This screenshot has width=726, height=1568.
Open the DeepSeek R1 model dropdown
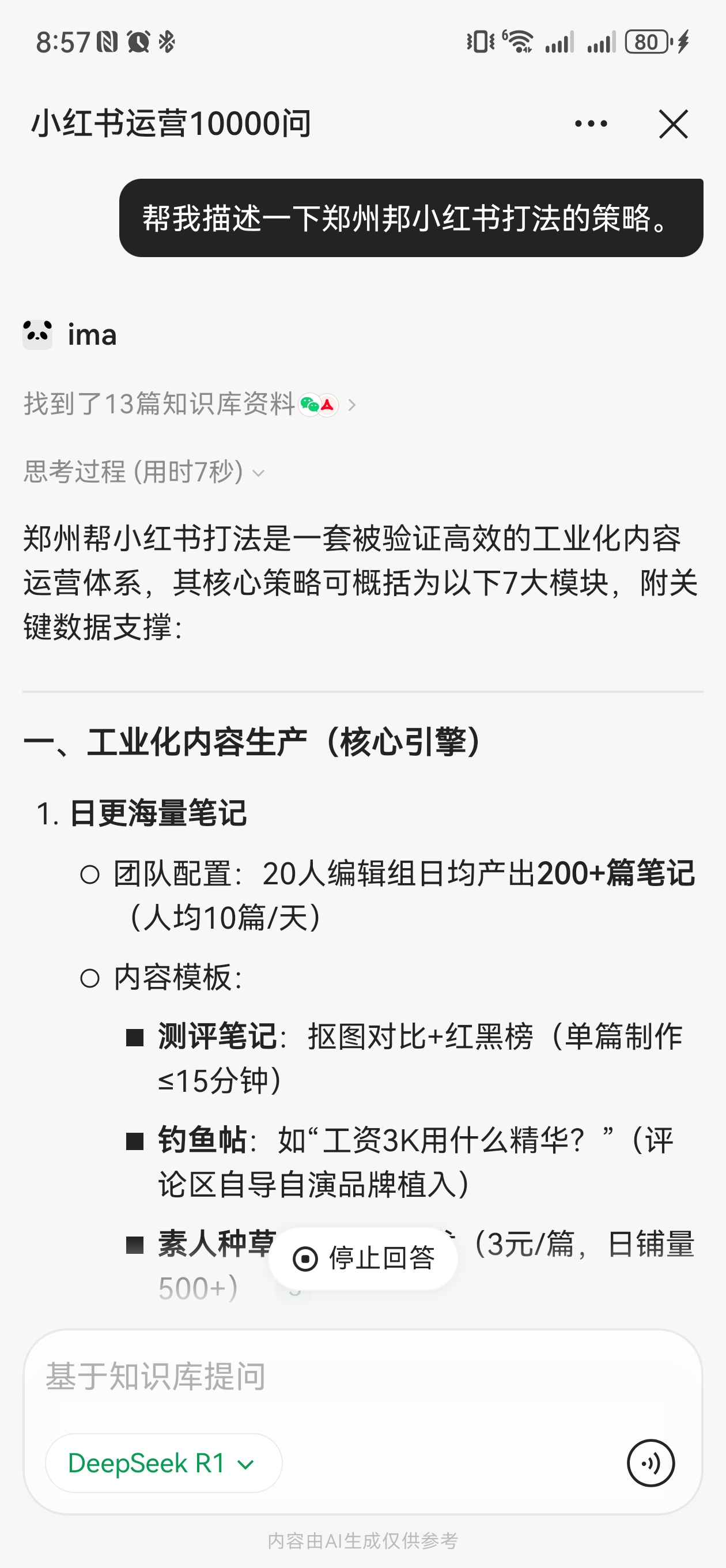click(163, 1463)
